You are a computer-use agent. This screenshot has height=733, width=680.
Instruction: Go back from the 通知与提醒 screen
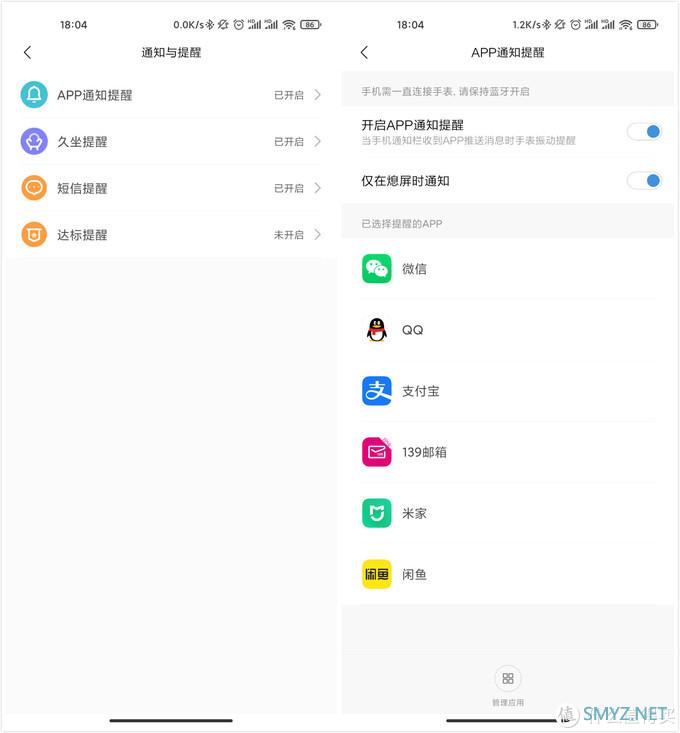[x=27, y=52]
